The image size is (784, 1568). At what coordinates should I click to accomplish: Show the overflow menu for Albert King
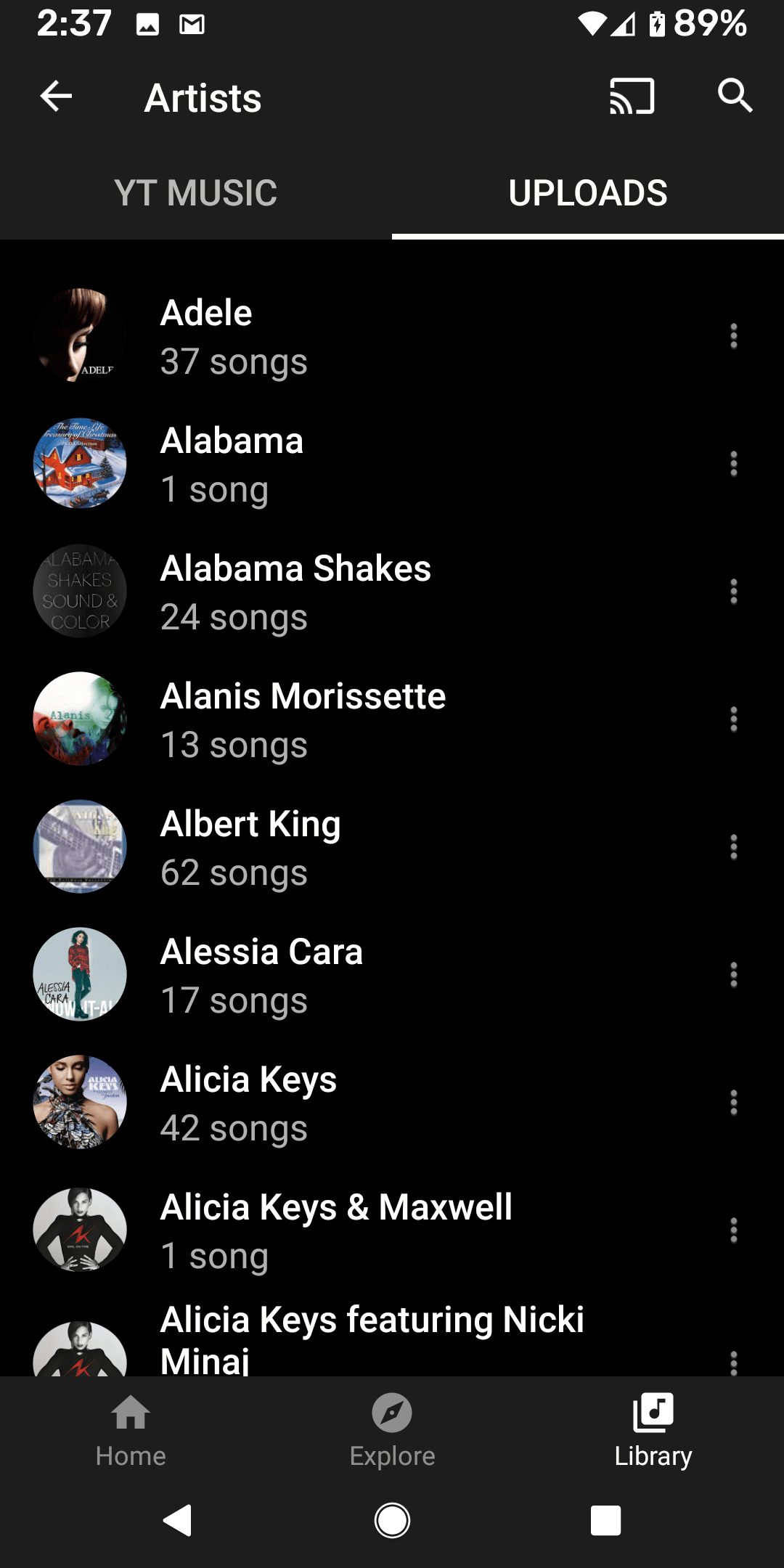[734, 847]
